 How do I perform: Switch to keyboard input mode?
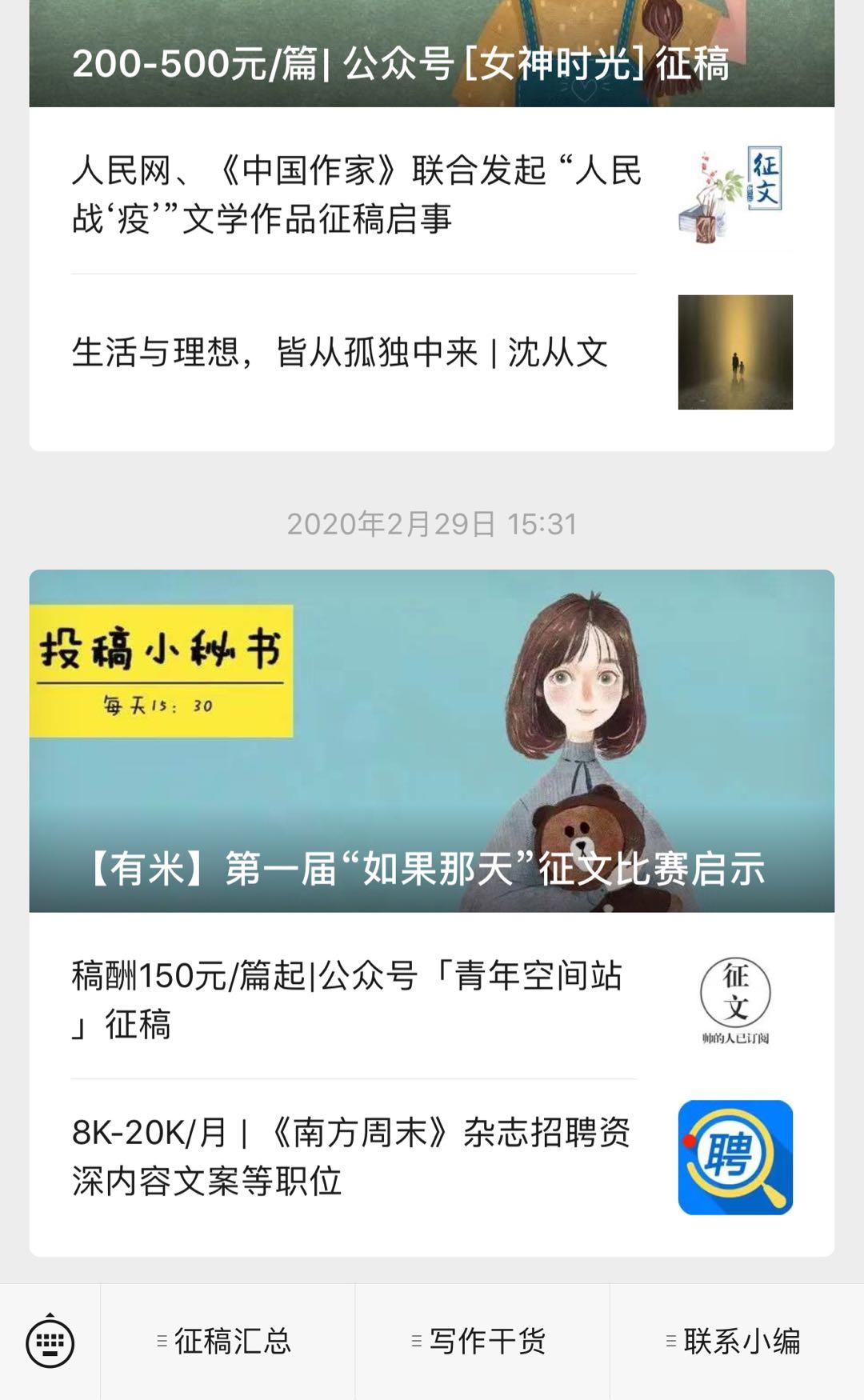click(50, 1342)
